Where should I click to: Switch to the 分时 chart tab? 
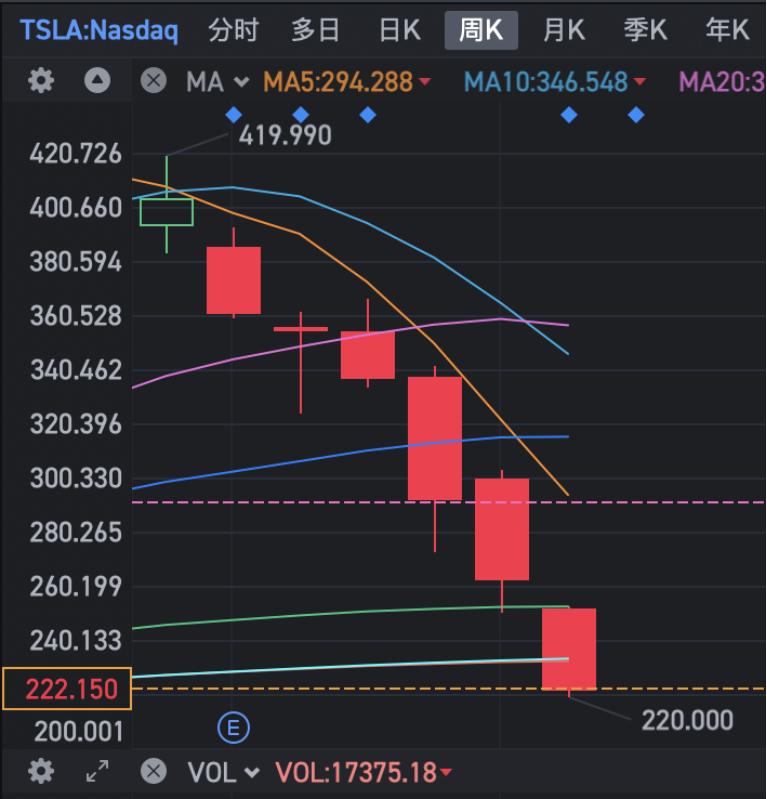point(233,30)
